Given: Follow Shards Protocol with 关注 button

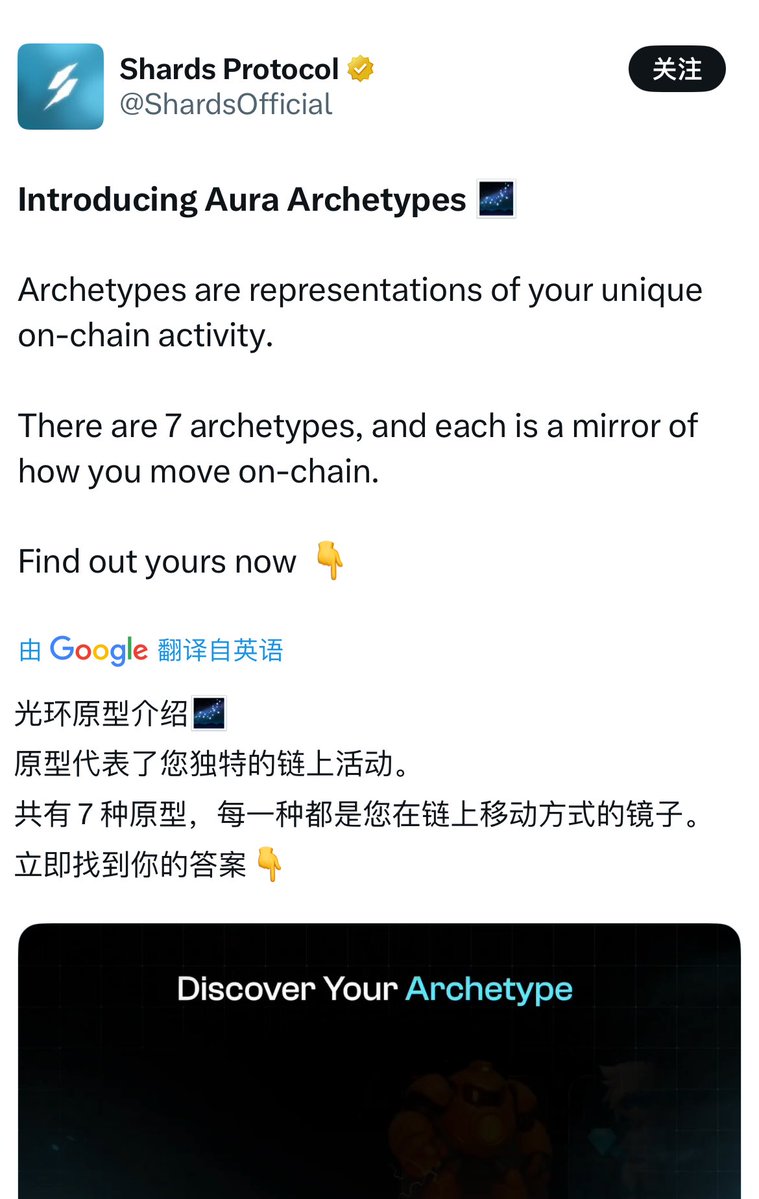Looking at the screenshot, I should tap(676, 69).
